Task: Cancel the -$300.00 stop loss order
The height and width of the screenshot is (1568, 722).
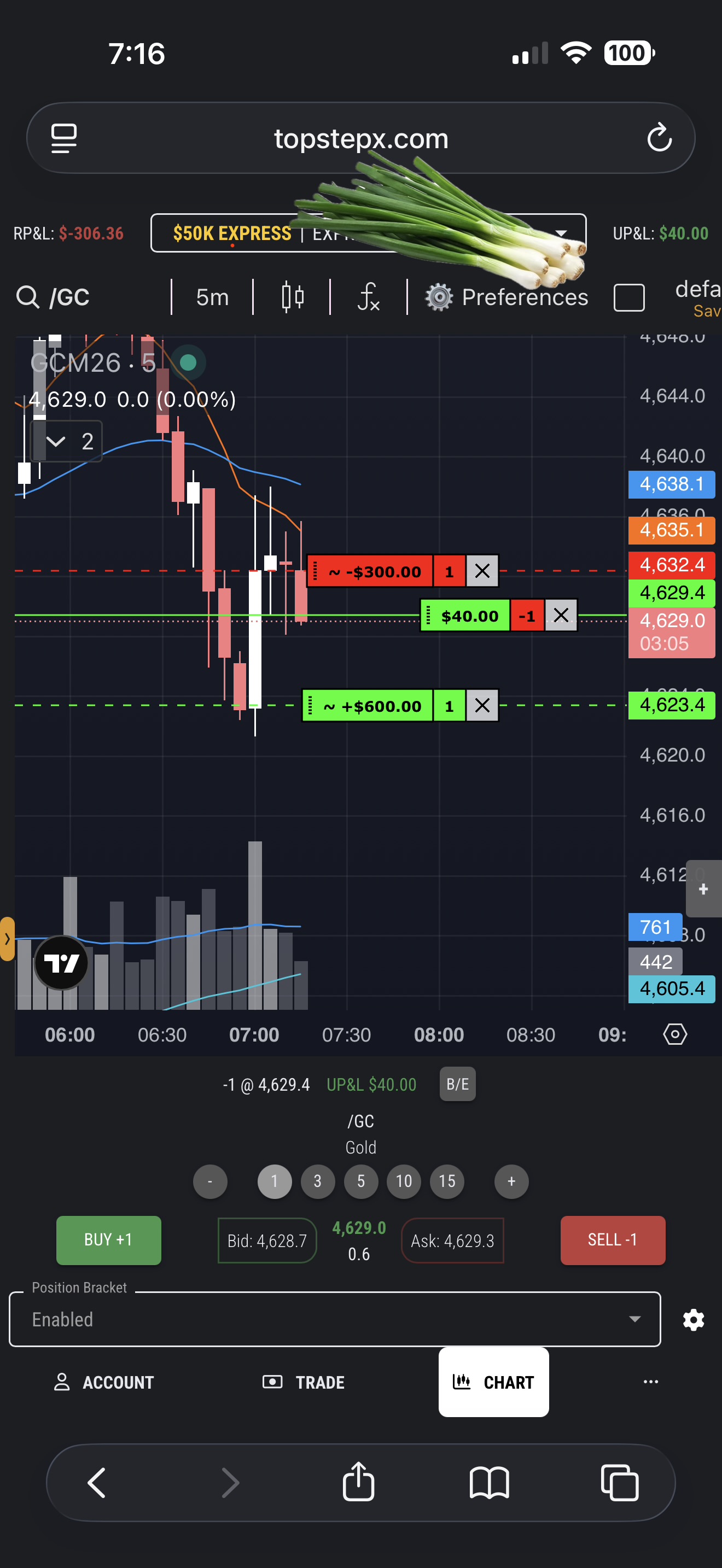Action: pos(482,571)
